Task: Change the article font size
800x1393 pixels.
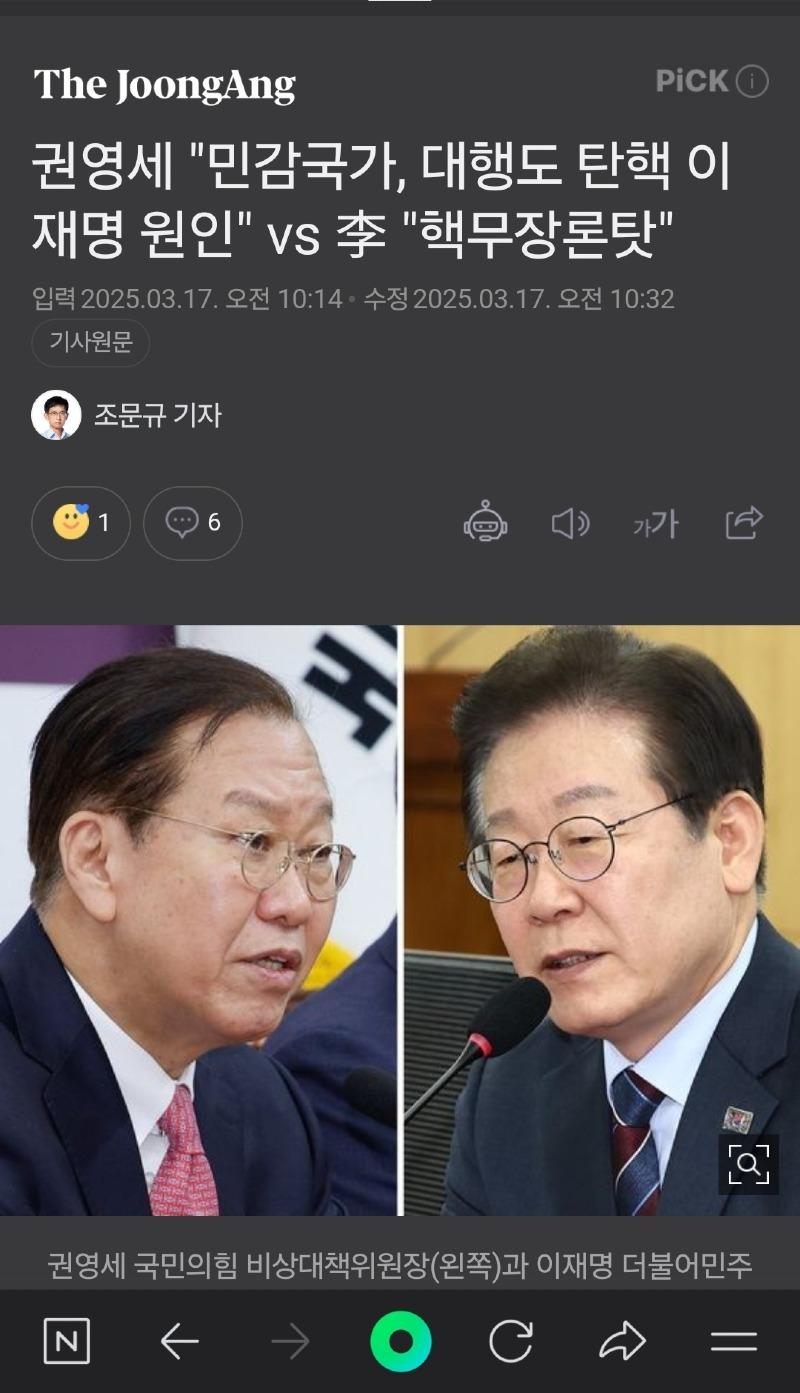Action: tap(655, 523)
